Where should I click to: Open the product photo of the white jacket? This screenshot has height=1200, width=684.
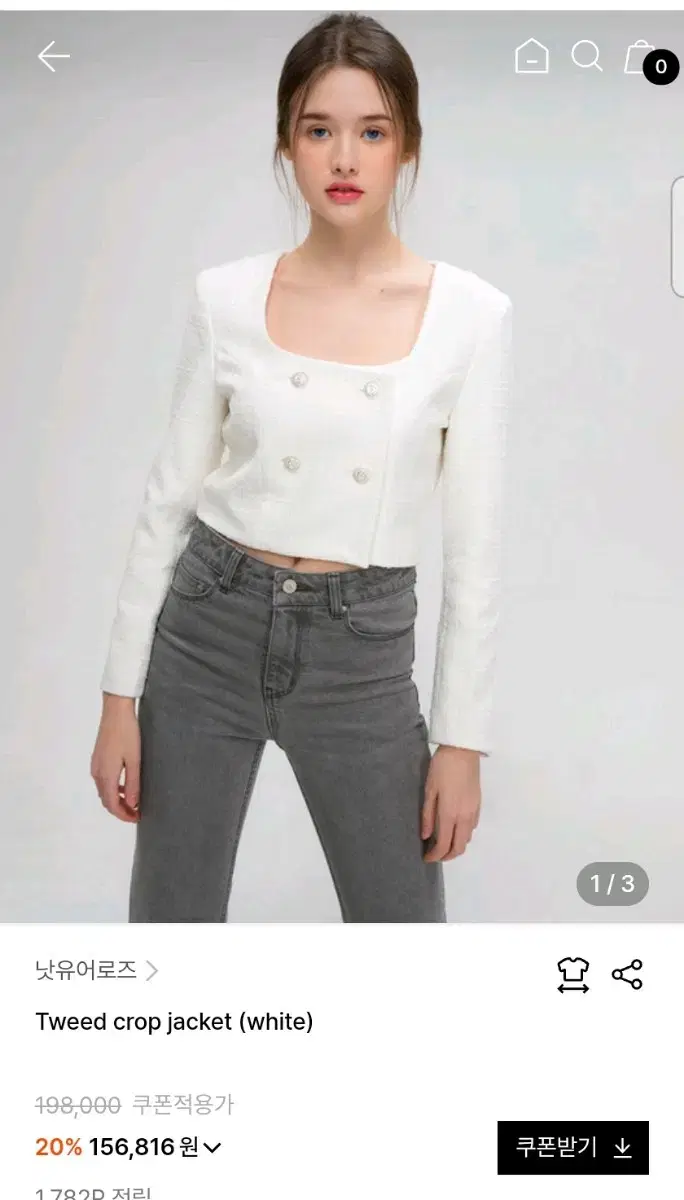[x=342, y=466]
